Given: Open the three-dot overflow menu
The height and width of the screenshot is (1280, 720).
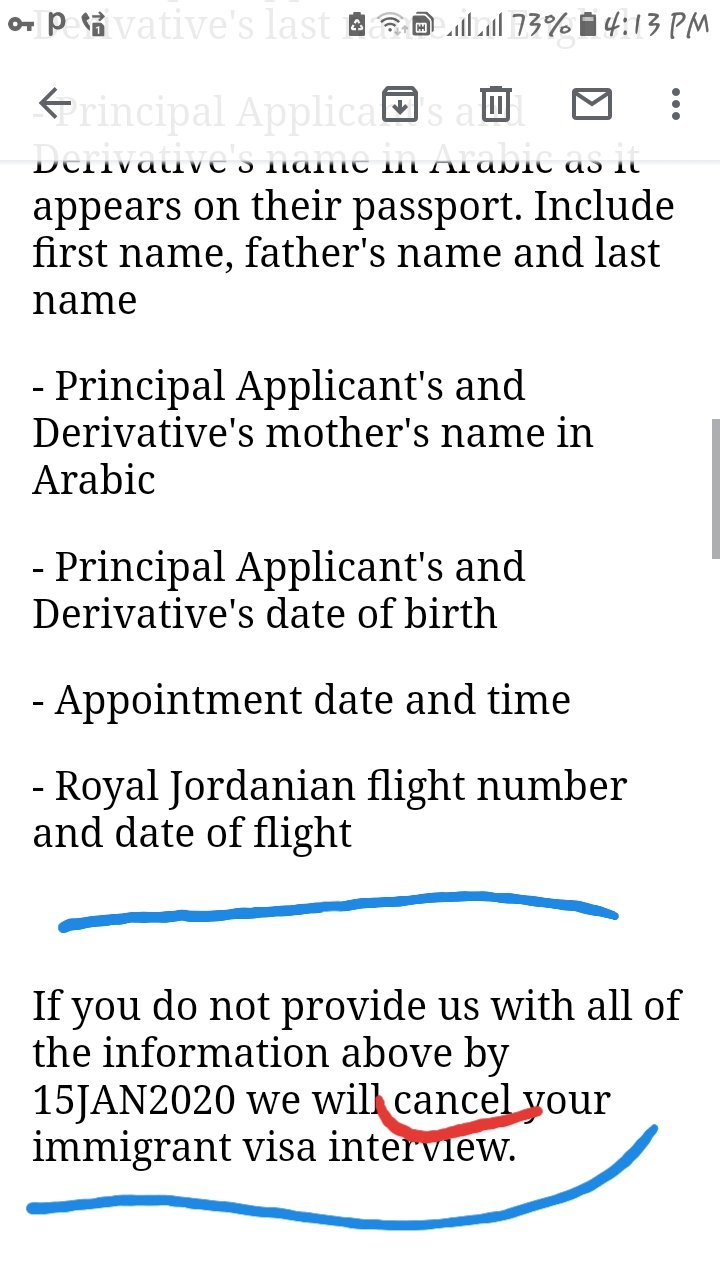Looking at the screenshot, I should click(676, 103).
